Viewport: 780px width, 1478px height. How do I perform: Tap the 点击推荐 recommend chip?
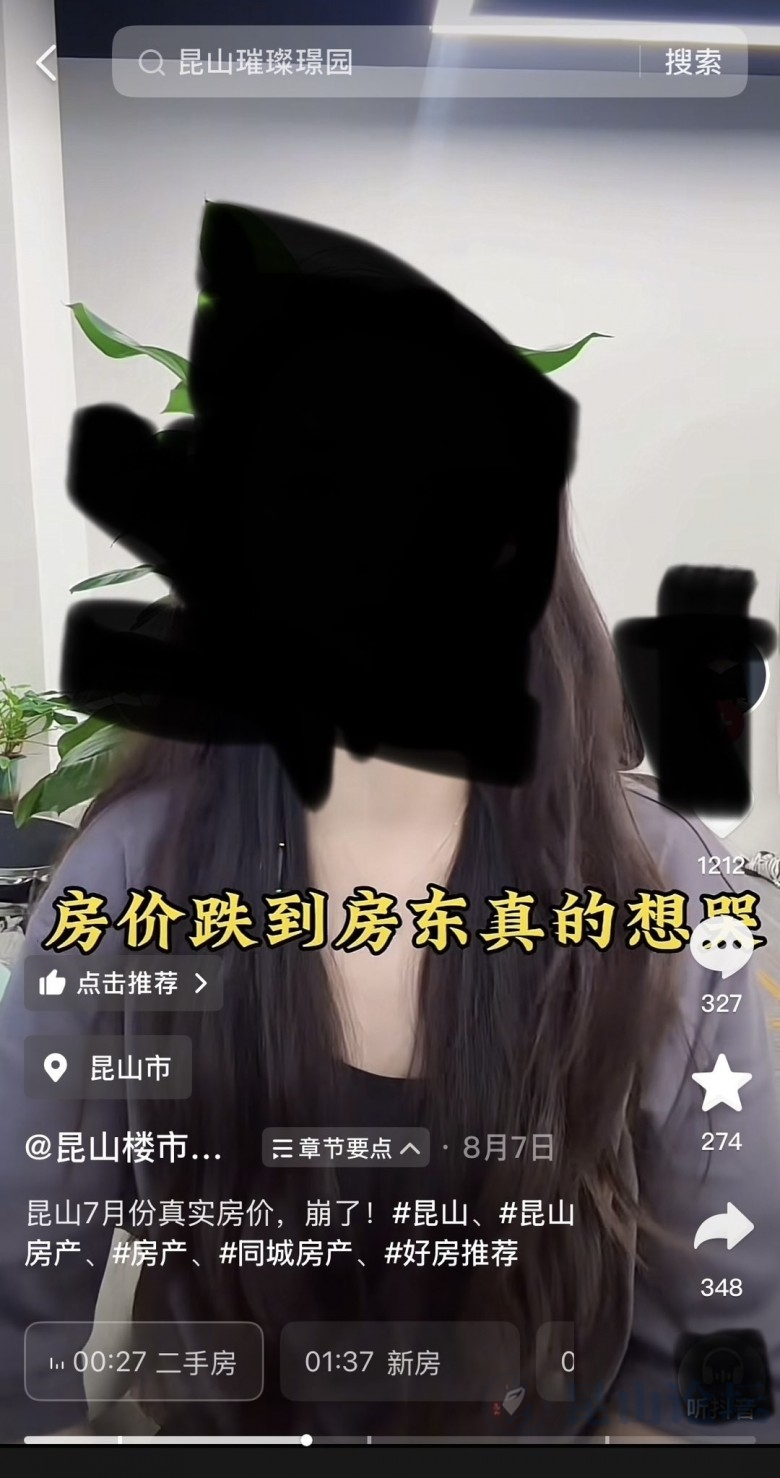click(123, 983)
